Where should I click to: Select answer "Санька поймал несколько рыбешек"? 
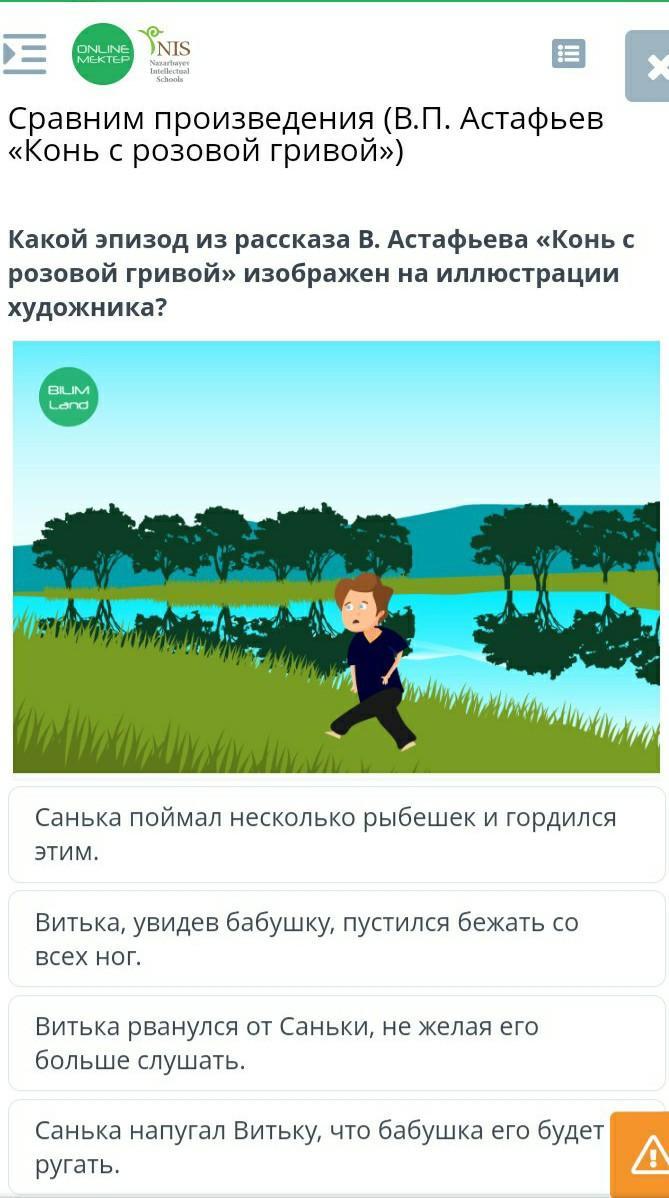pos(336,834)
